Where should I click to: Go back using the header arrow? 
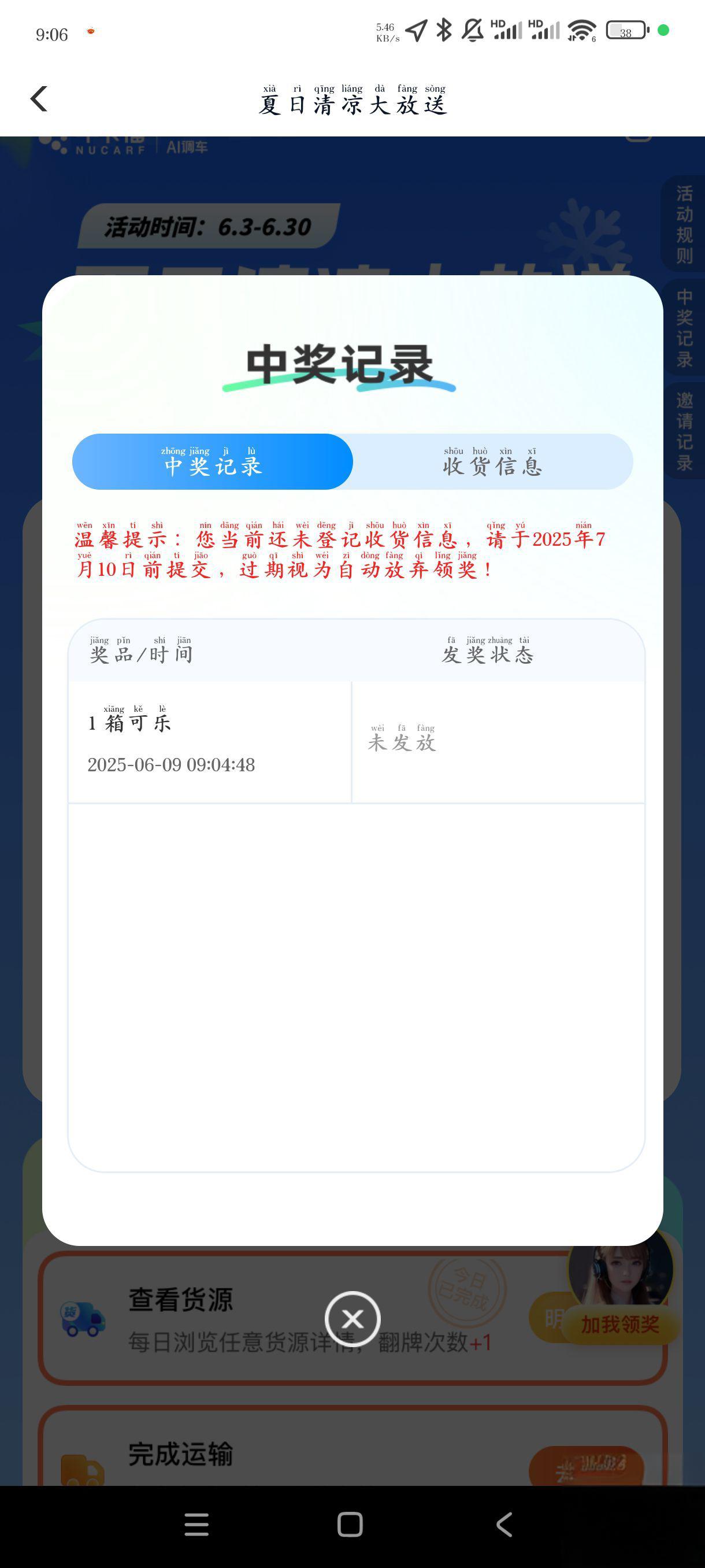39,99
